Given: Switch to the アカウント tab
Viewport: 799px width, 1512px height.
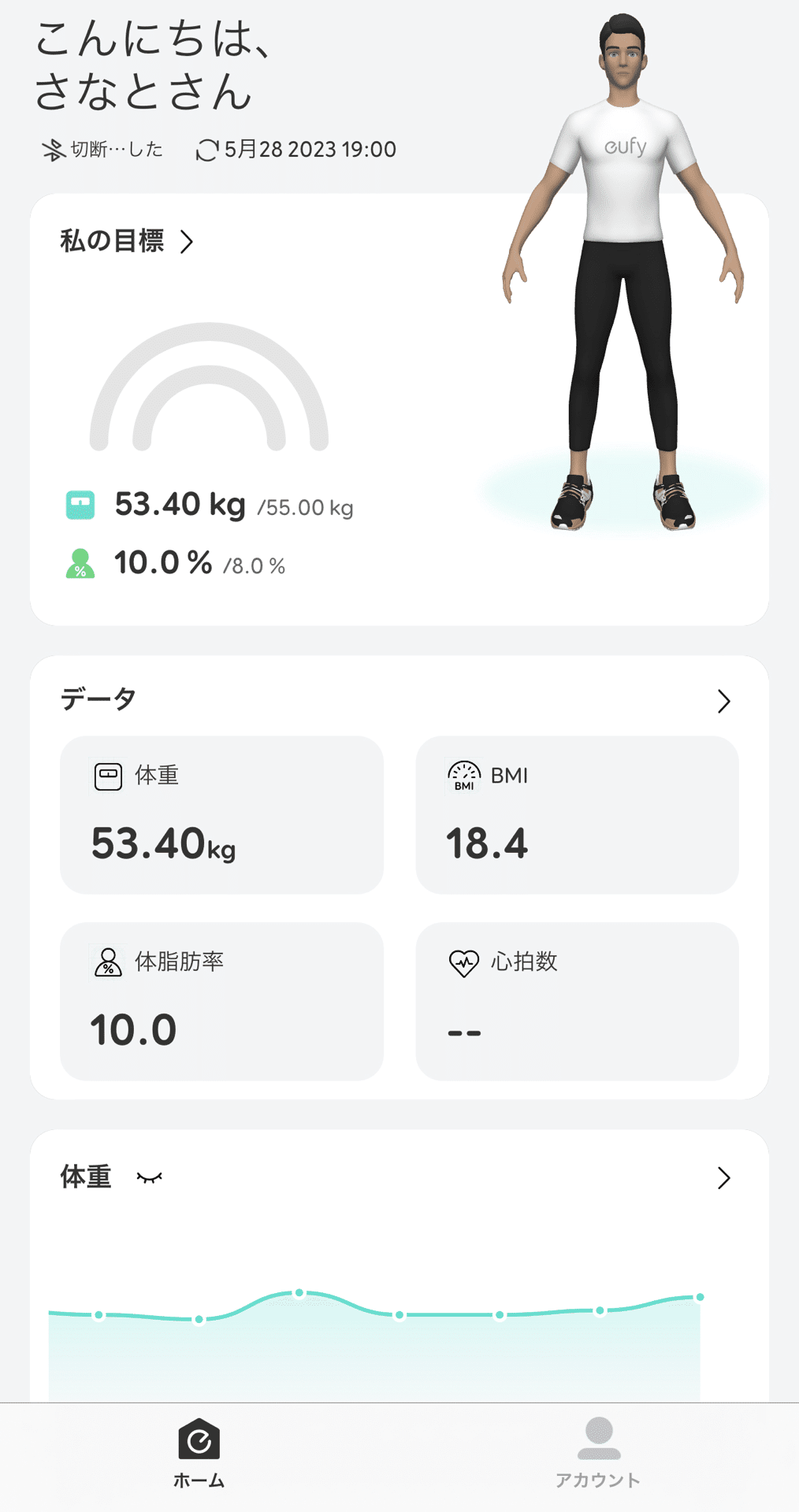Looking at the screenshot, I should (x=598, y=1454).
